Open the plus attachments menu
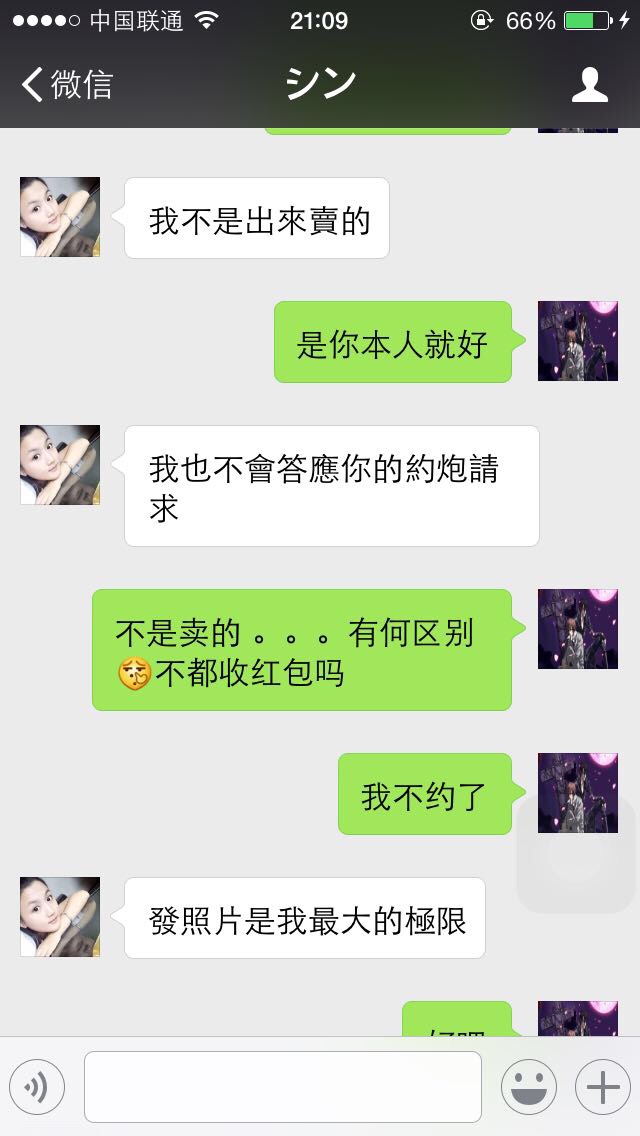The image size is (640, 1136). point(602,1086)
